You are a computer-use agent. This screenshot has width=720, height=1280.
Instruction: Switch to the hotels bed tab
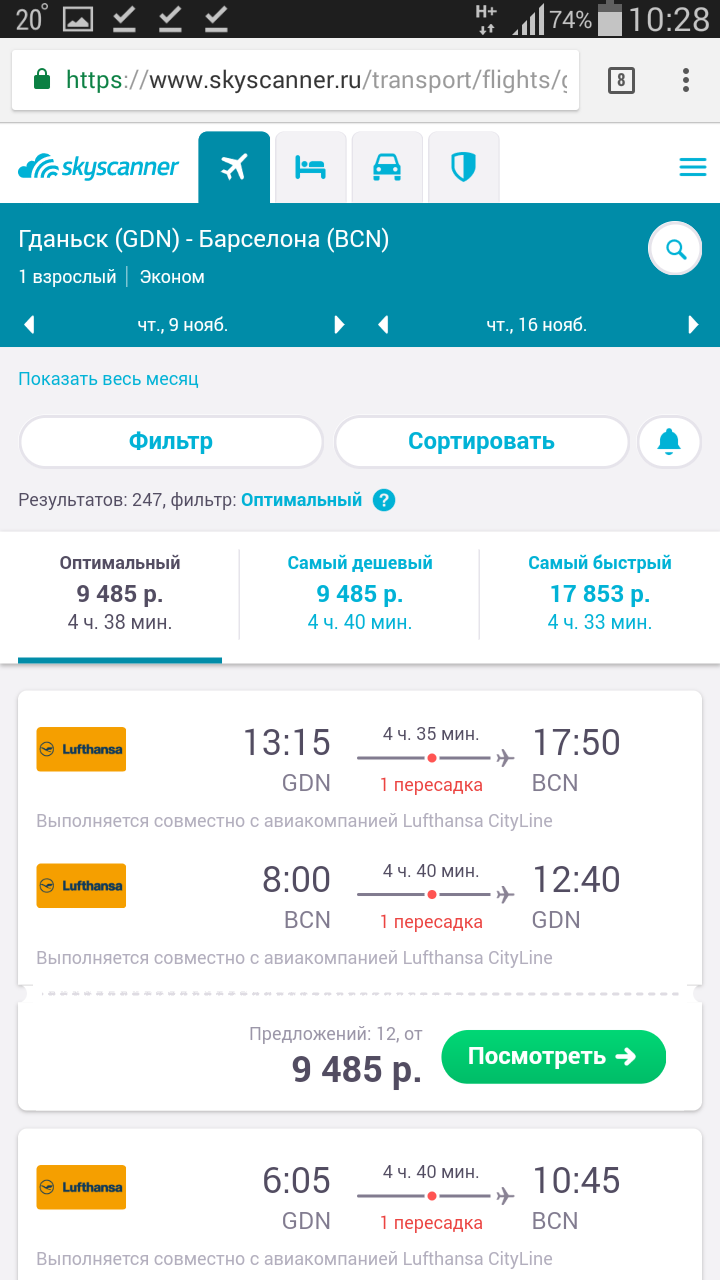coord(310,167)
